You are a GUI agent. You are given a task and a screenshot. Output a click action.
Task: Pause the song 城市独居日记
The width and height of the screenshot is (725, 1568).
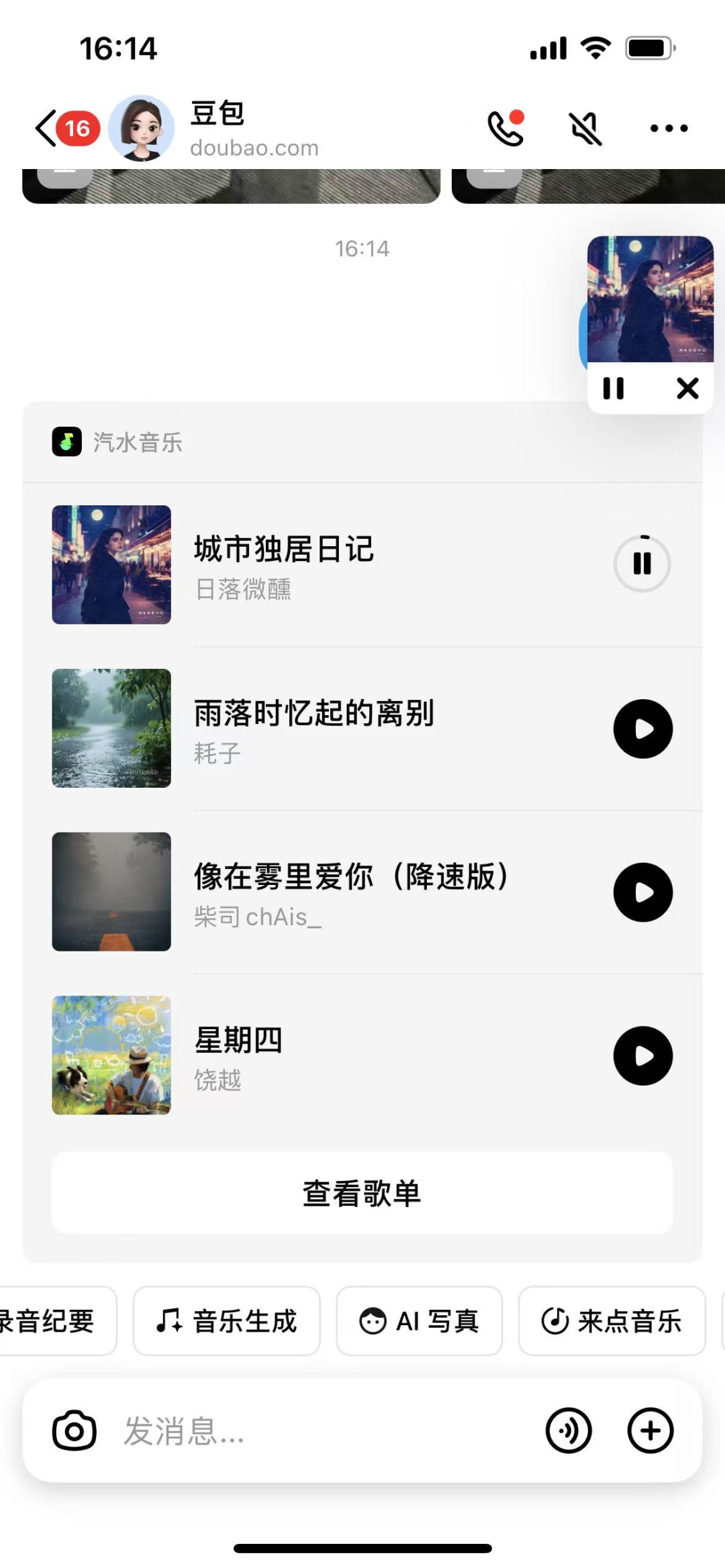tap(642, 564)
